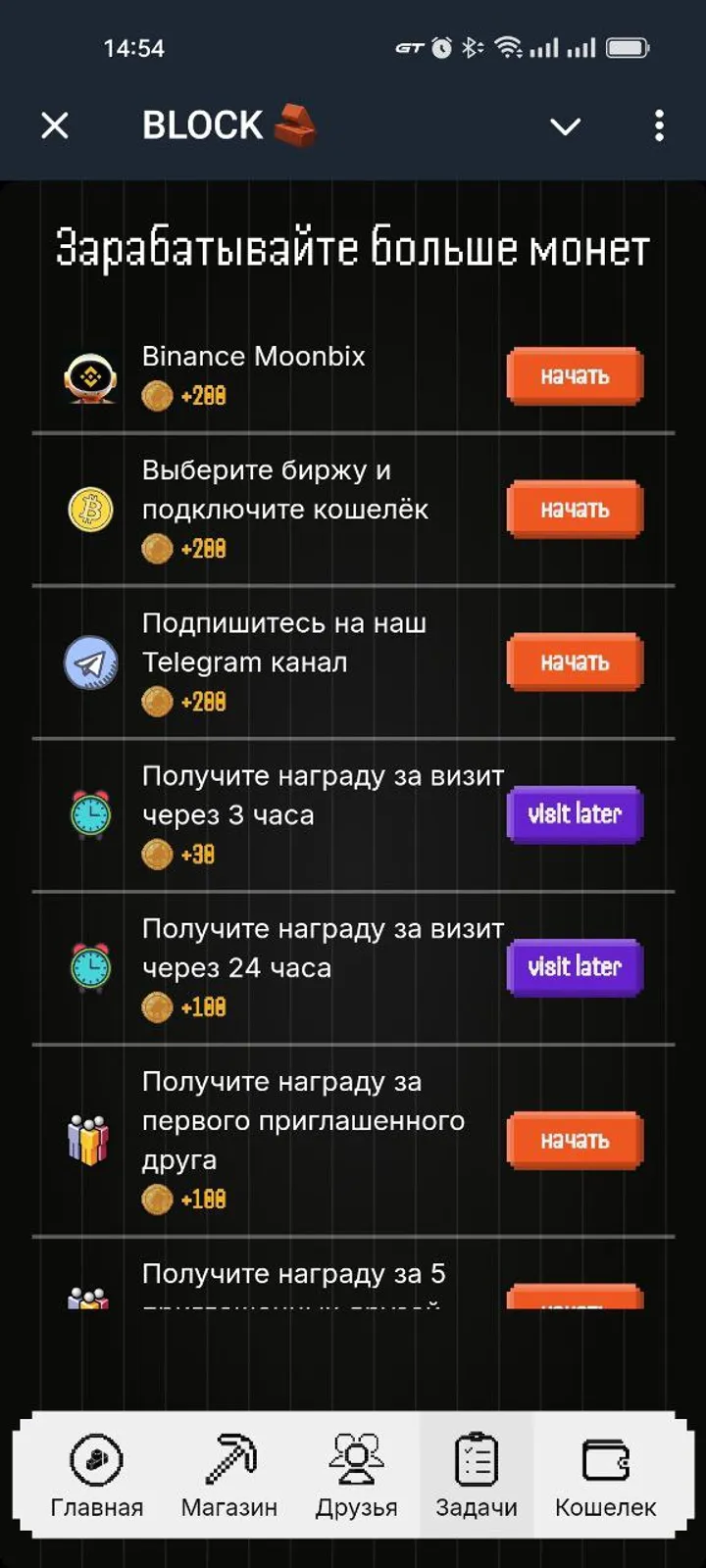The image size is (706, 1568).
Task: Click visit later for 24-hour reward
Action: [x=575, y=967]
